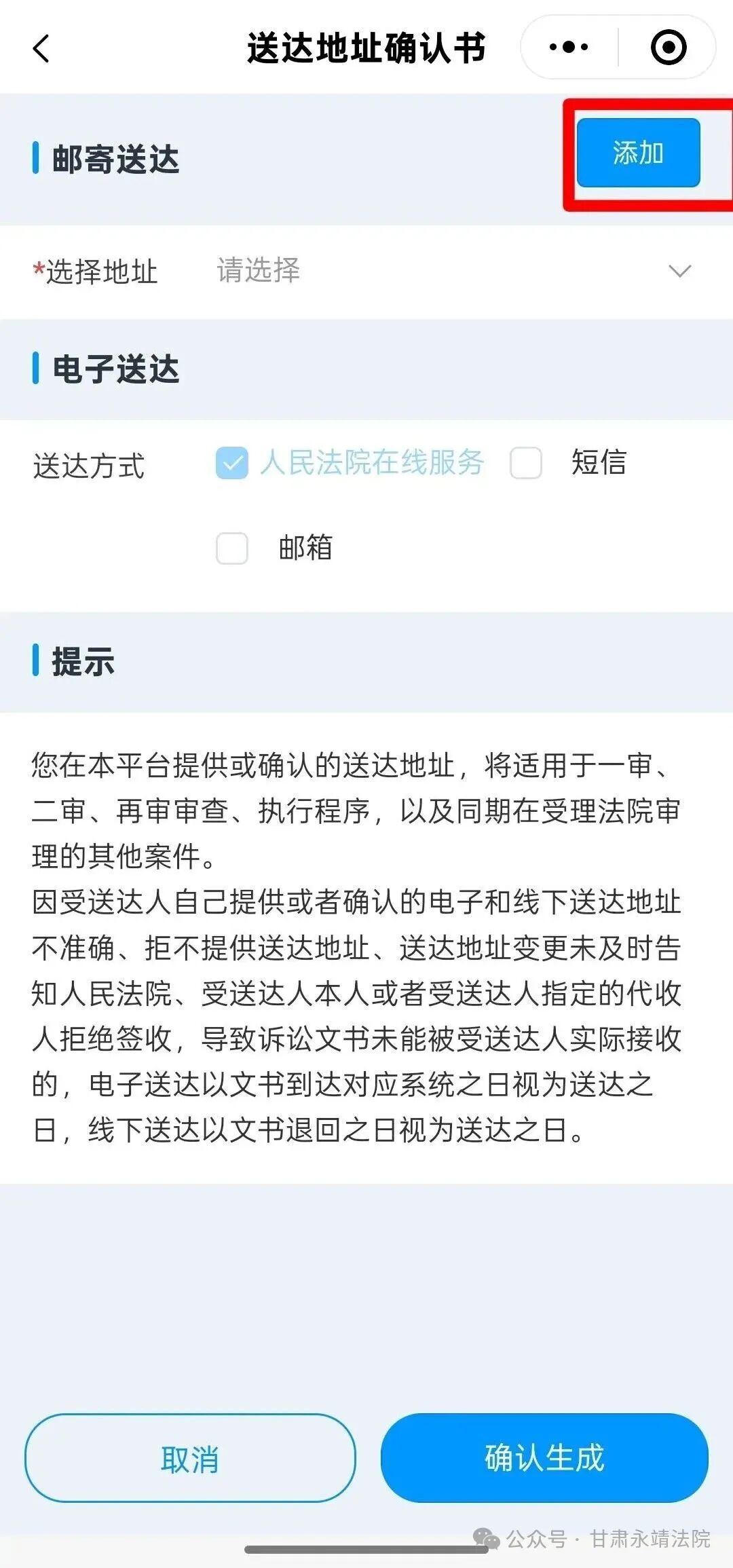733x1568 pixels.
Task: Toggle the 人民法院在线服务 checkbox
Action: click(x=232, y=463)
